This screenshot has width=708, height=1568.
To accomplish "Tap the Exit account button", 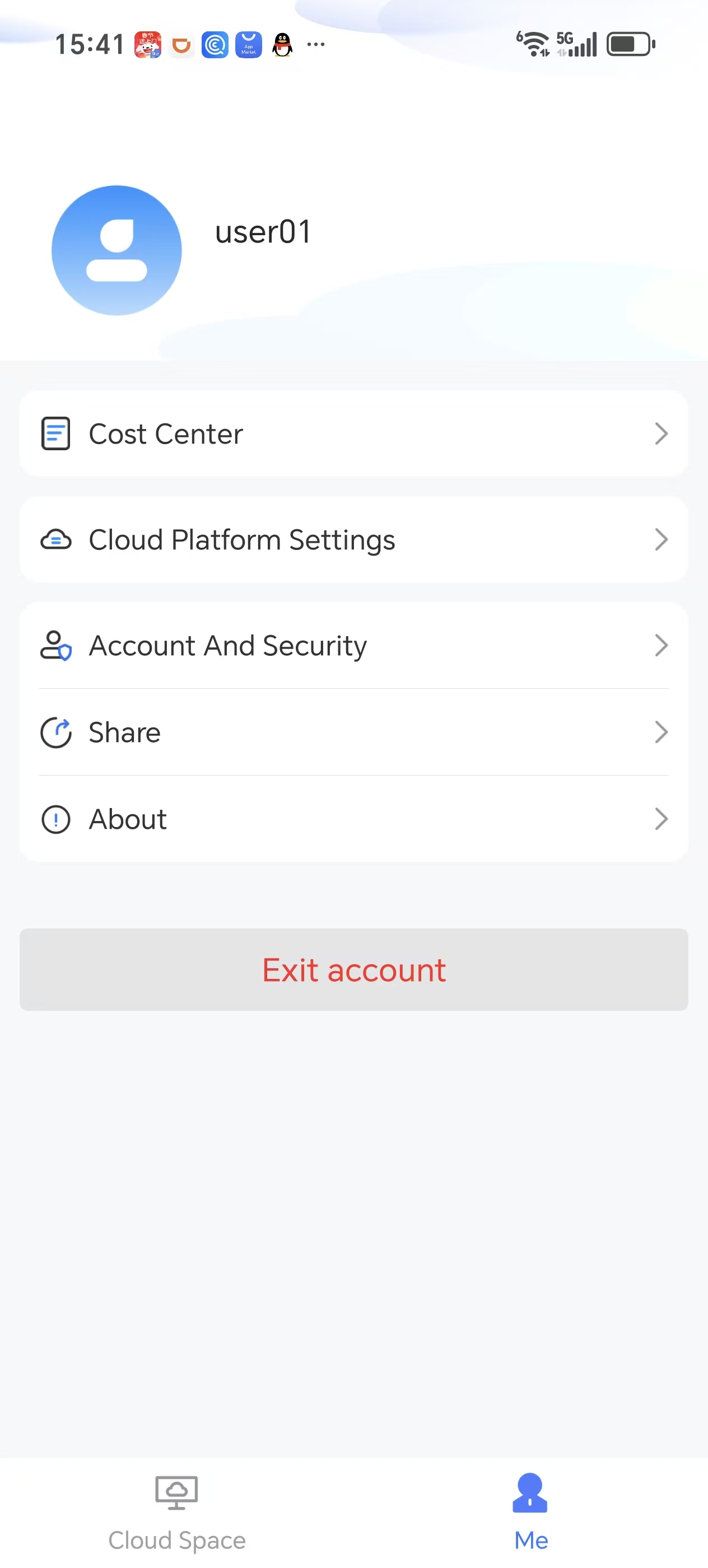I will pyautogui.click(x=353, y=970).
